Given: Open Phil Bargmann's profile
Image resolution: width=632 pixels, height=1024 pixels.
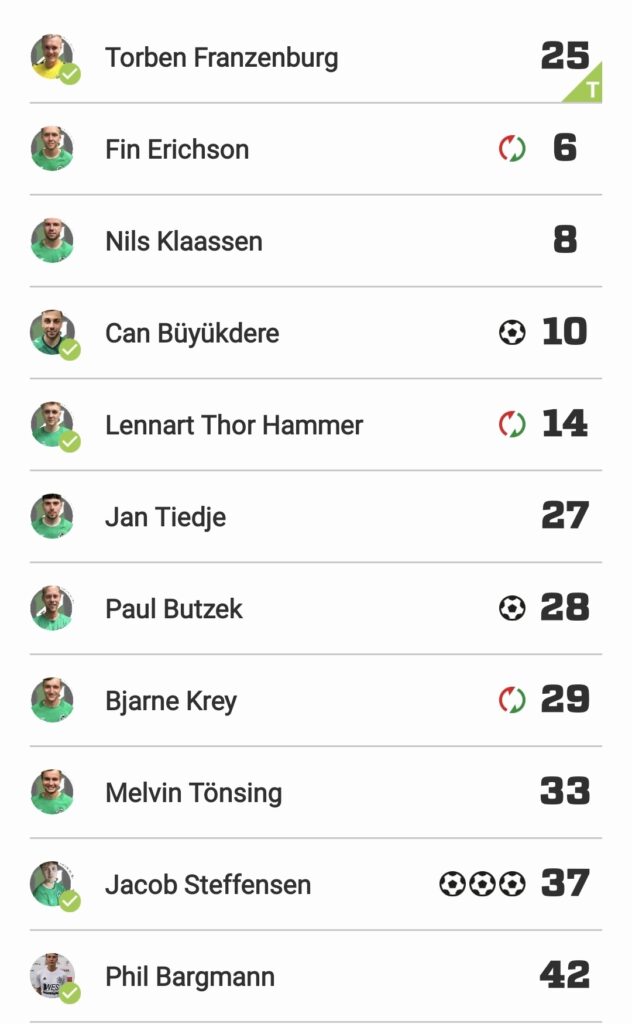Looking at the screenshot, I should [x=190, y=978].
